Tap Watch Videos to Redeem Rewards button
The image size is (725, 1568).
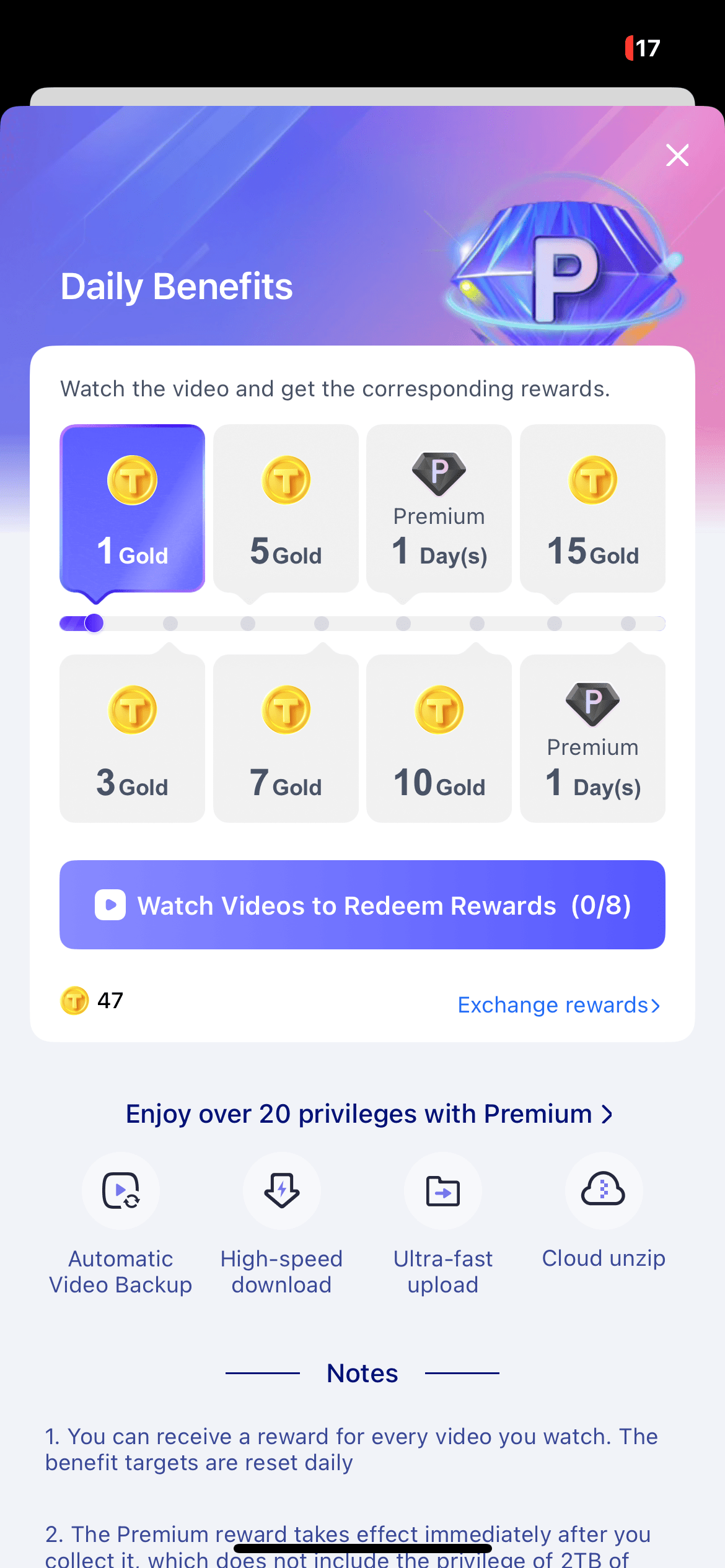(x=362, y=905)
